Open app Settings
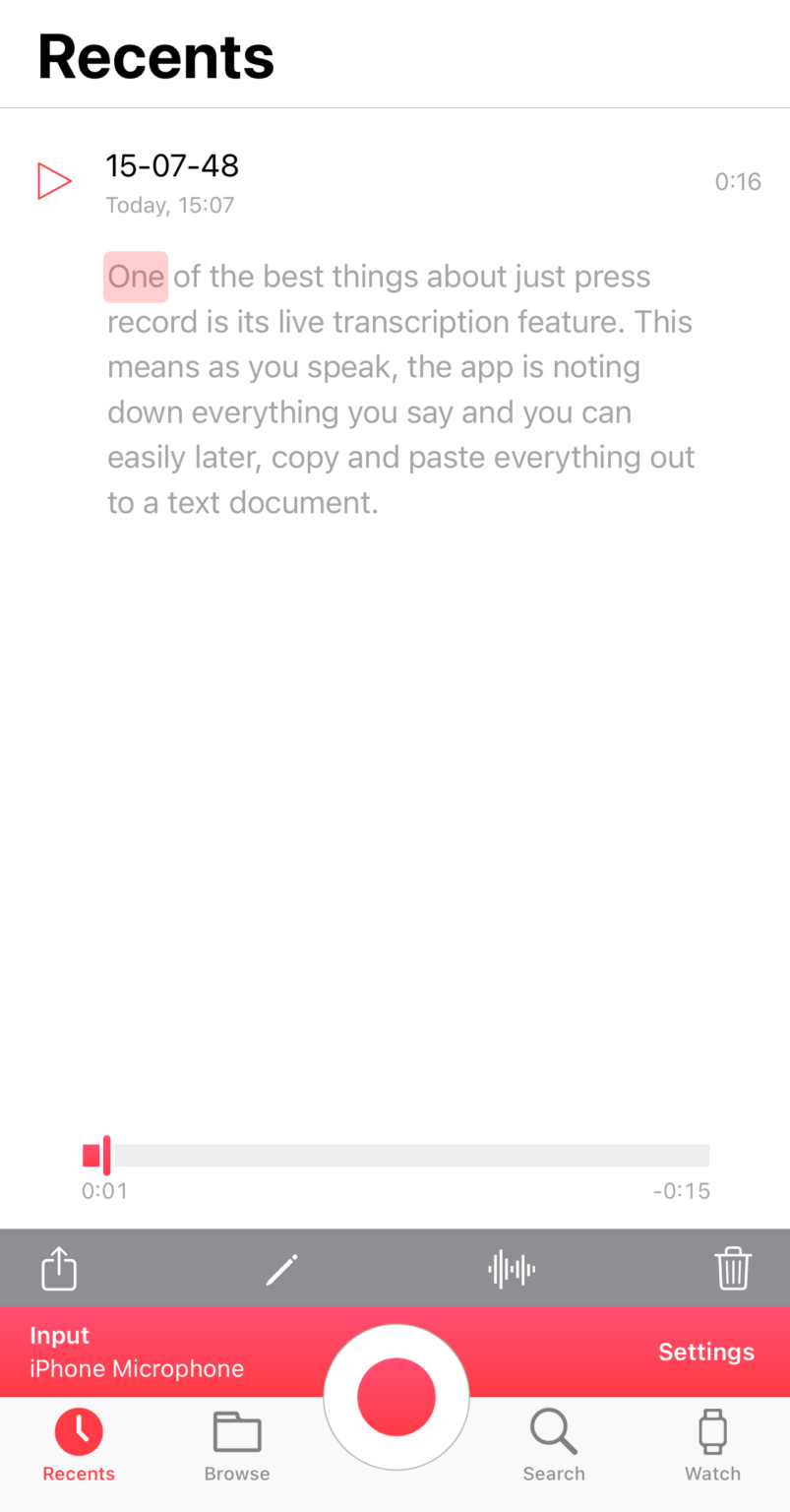 pos(706,1352)
